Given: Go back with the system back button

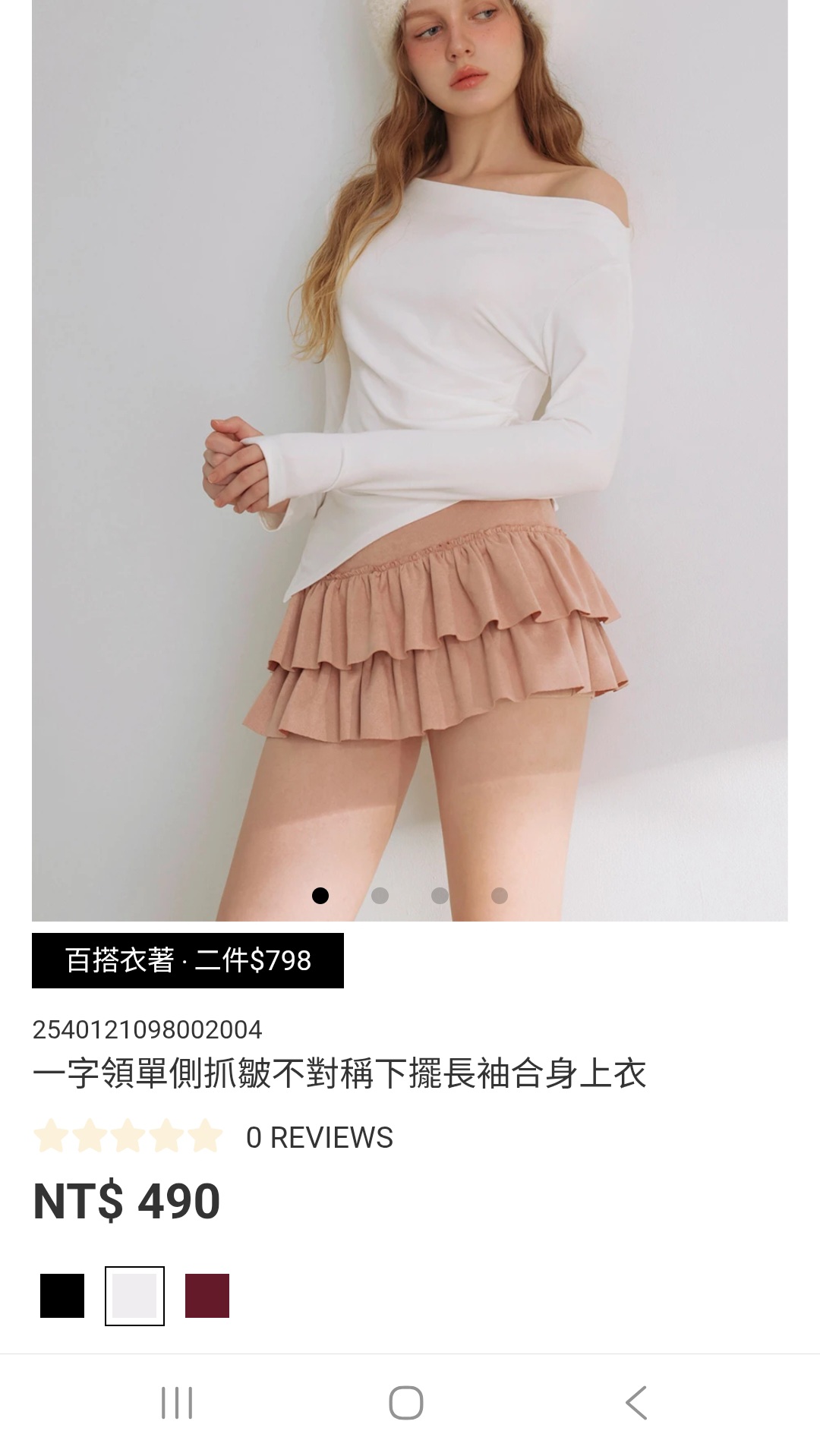Looking at the screenshot, I should click(636, 1403).
